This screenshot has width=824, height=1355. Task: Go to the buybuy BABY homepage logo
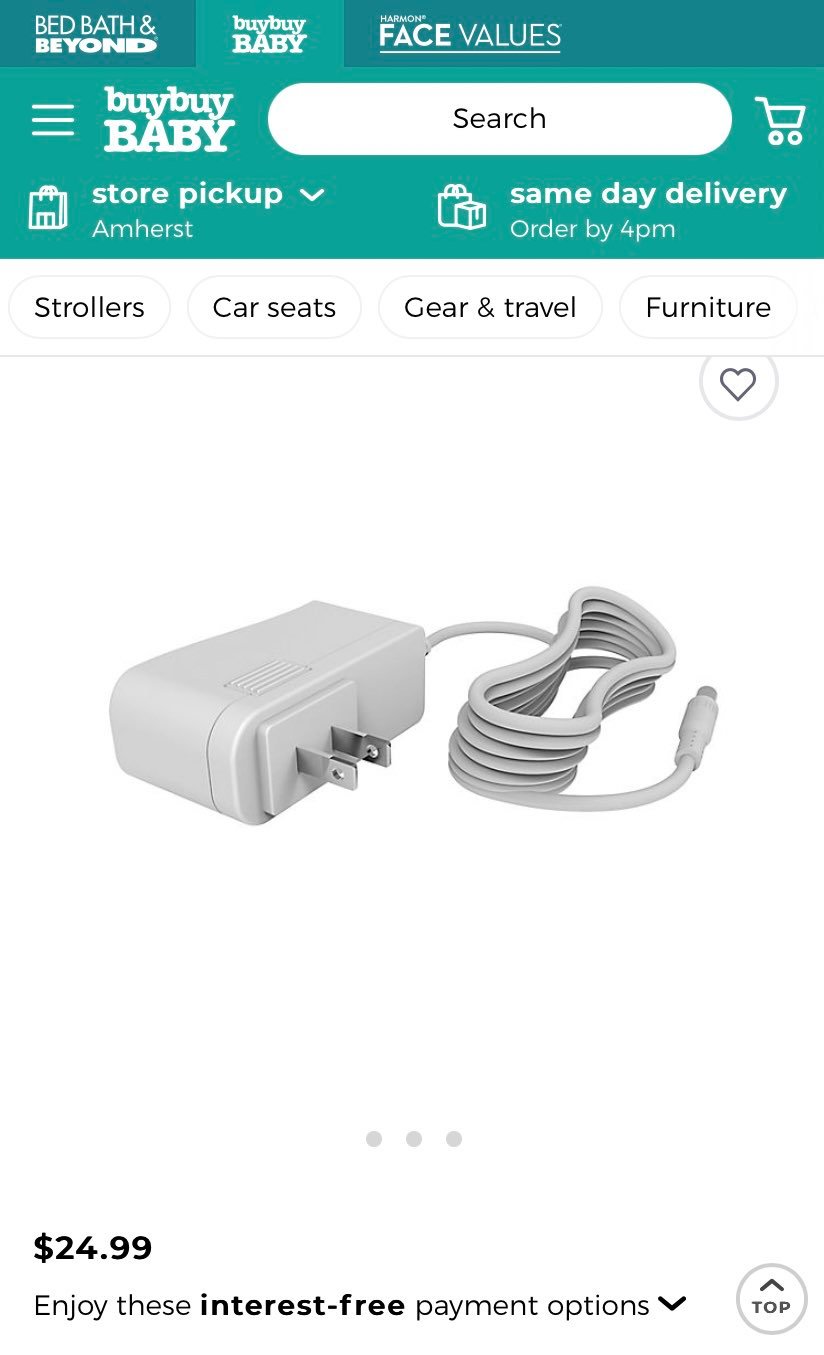pyautogui.click(x=169, y=119)
